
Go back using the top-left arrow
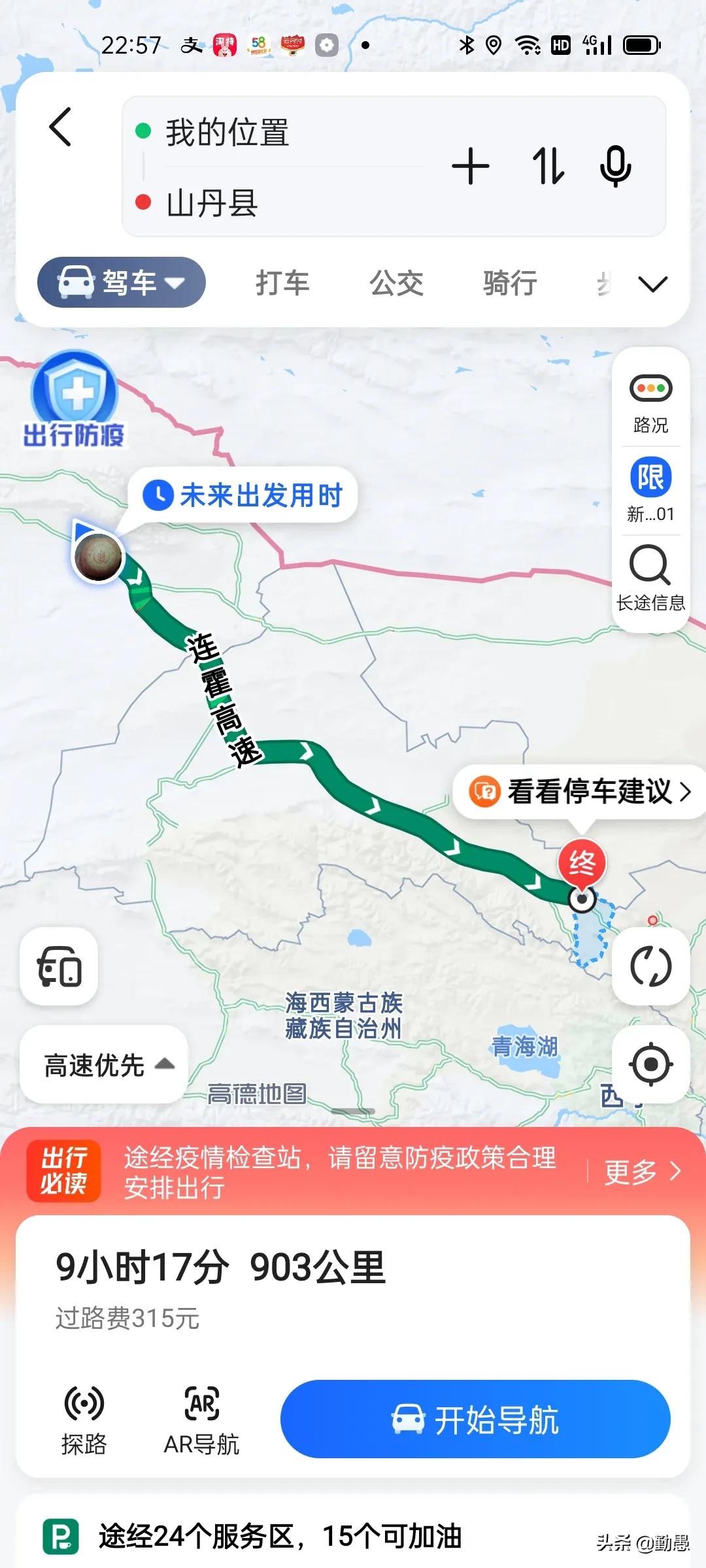point(60,127)
